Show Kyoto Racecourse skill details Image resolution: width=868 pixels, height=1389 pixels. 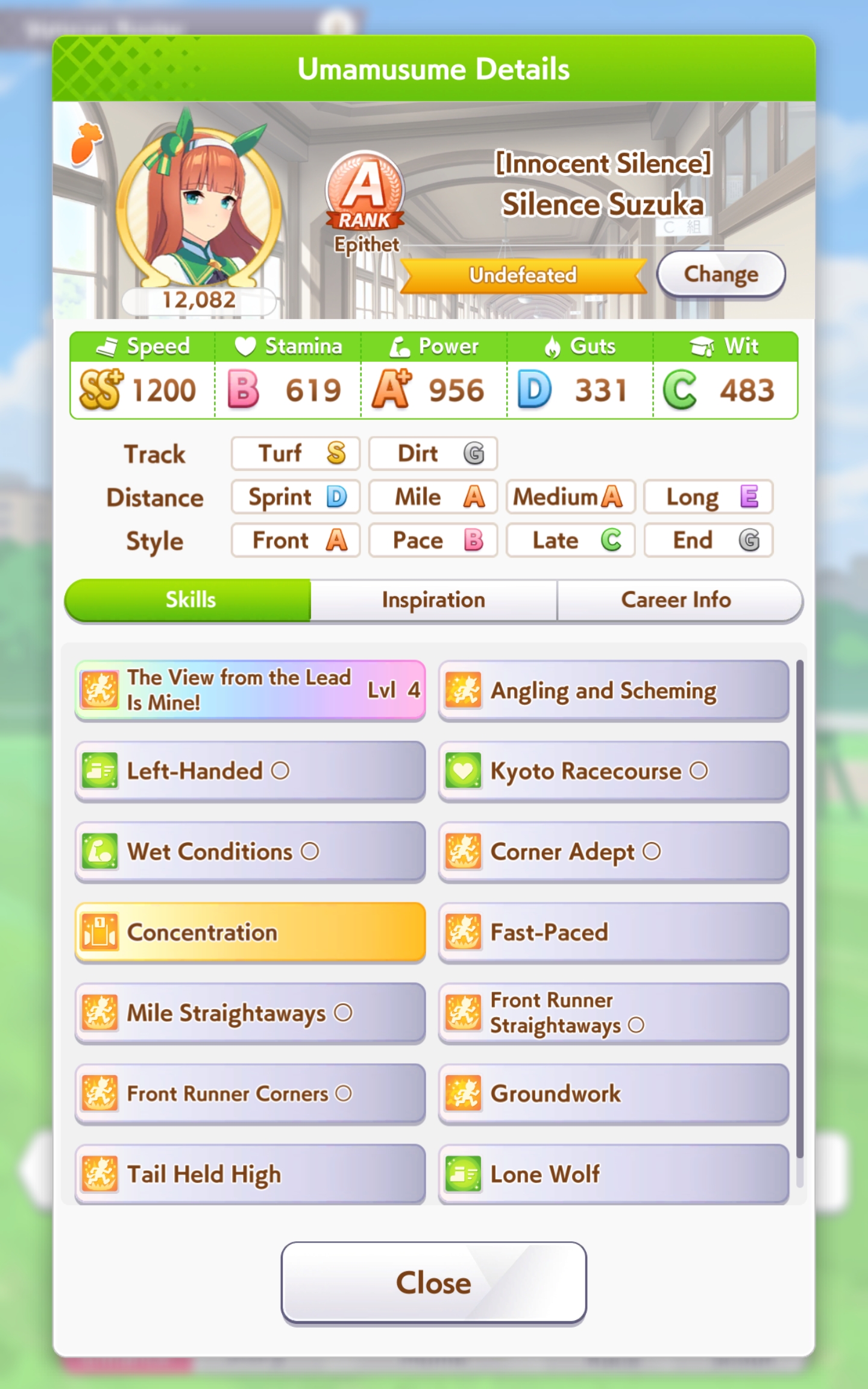point(614,770)
